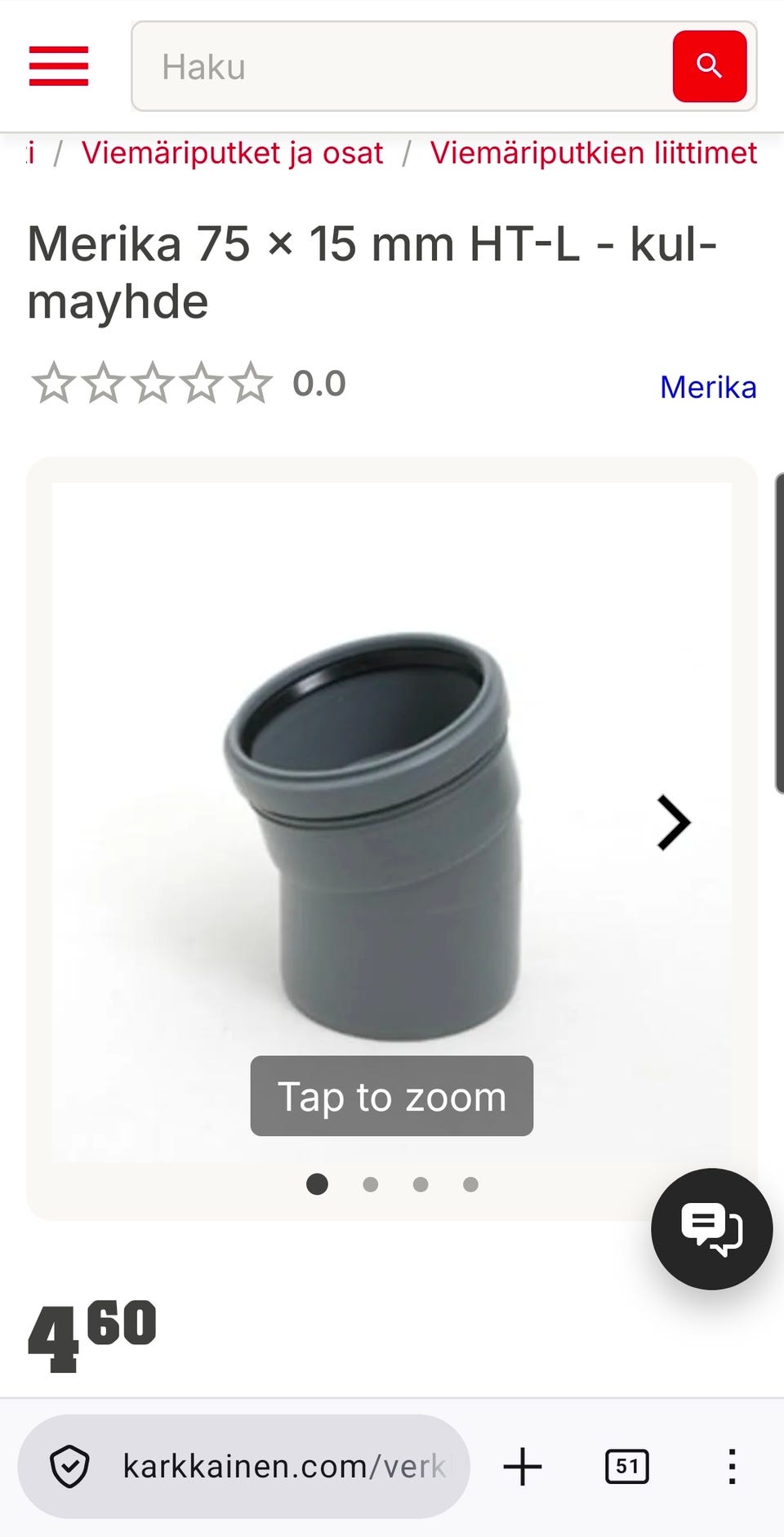Select the second image indicator dot
Screen dimensions: 784x1537
coord(371,1184)
